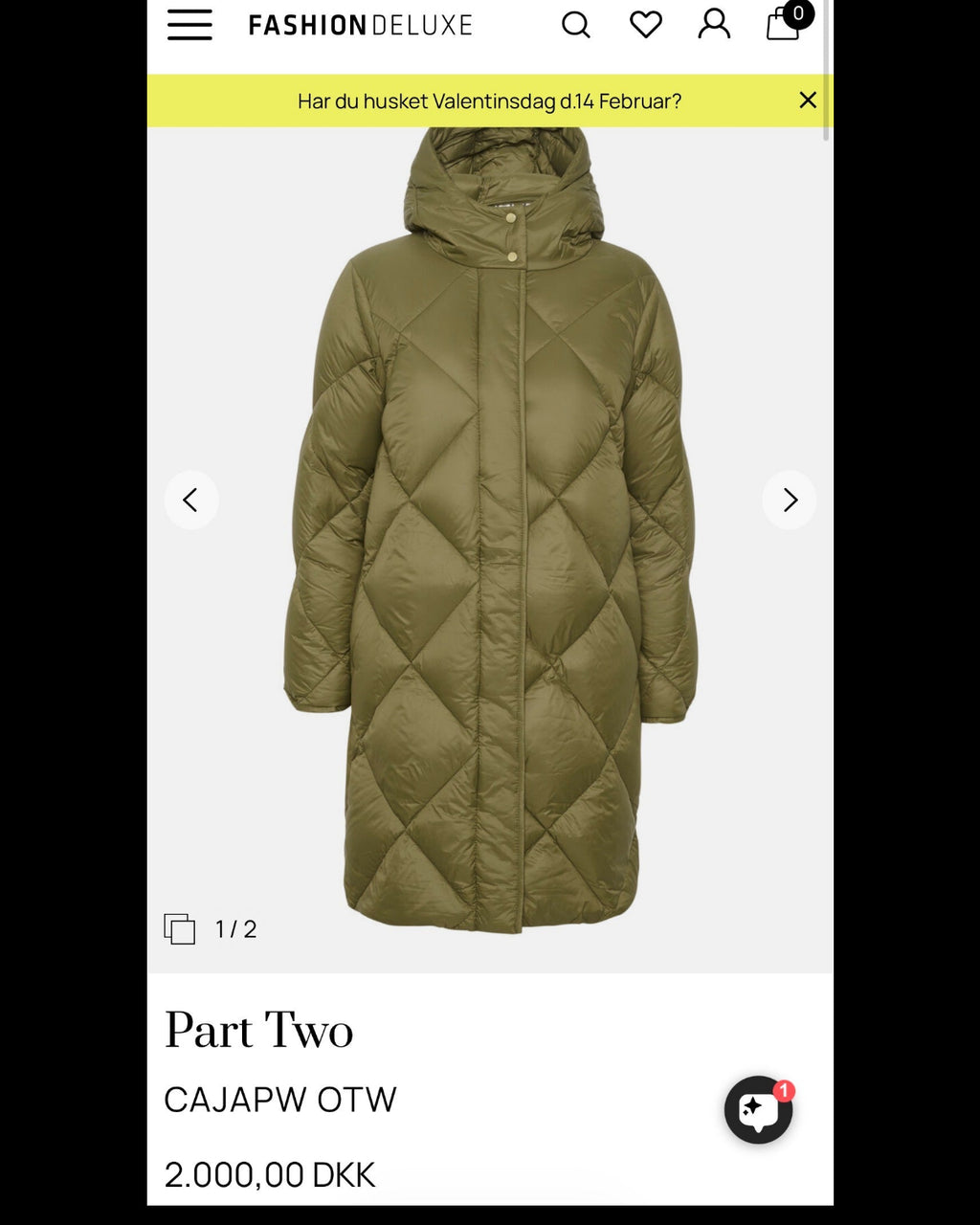The width and height of the screenshot is (980, 1225).
Task: Open the shopping bag
Action: pos(784,25)
